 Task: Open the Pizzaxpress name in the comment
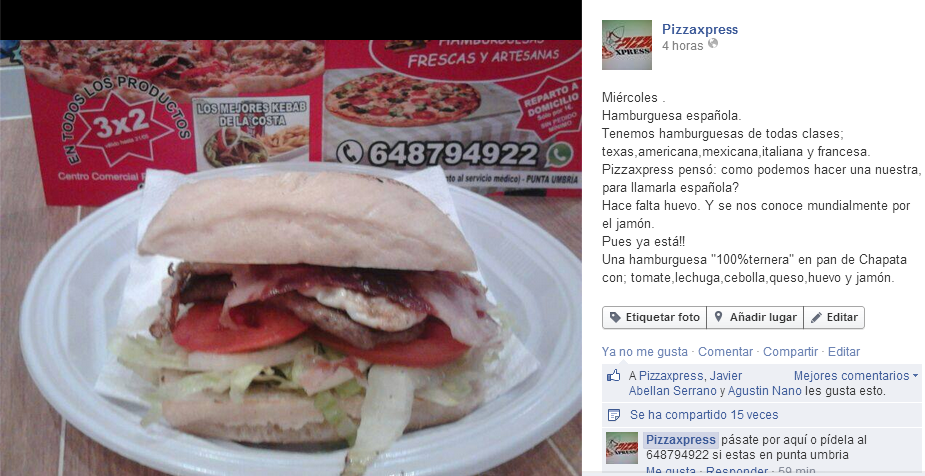tap(681, 439)
